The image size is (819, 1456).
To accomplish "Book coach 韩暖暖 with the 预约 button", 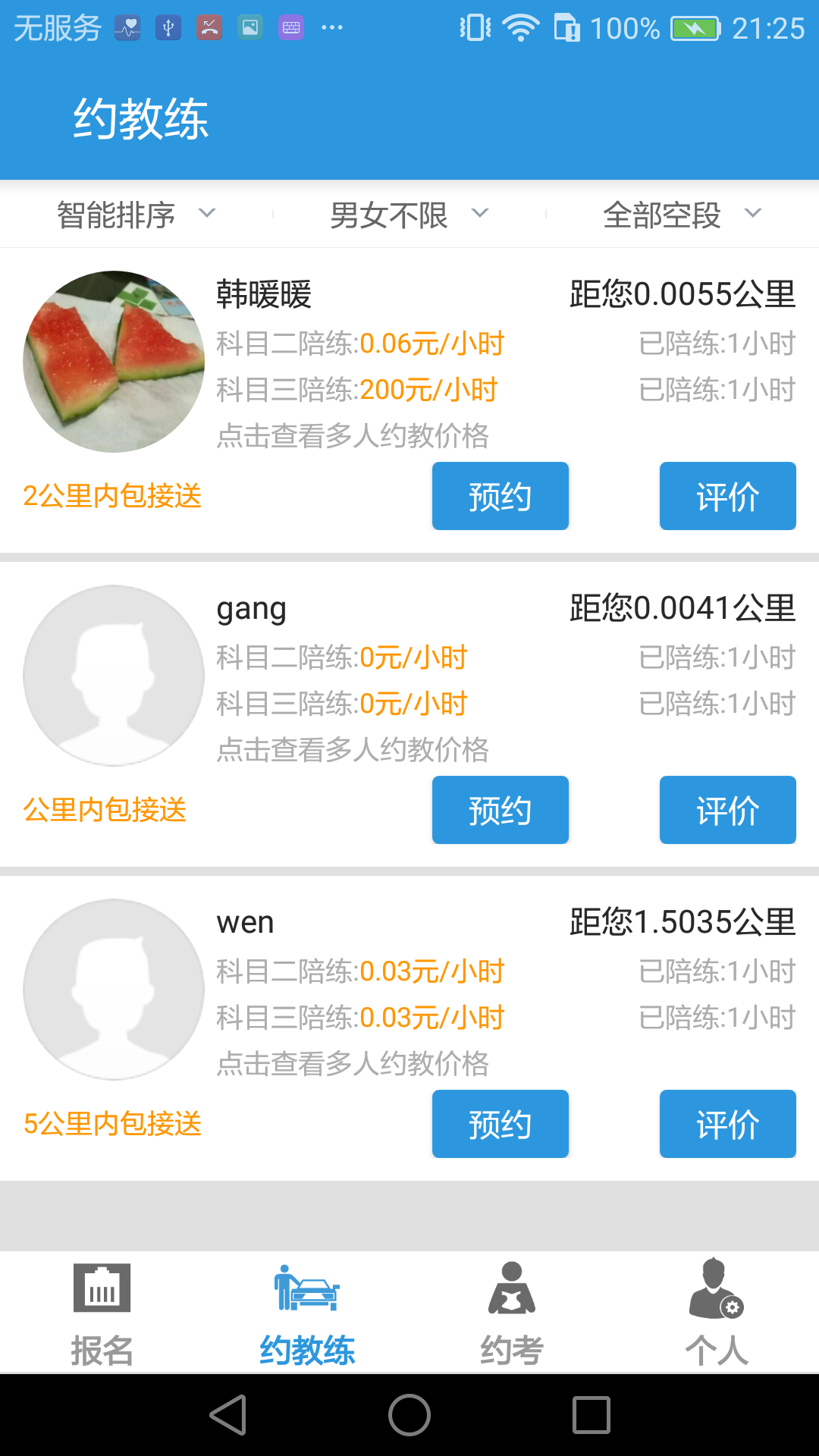I will tap(500, 496).
